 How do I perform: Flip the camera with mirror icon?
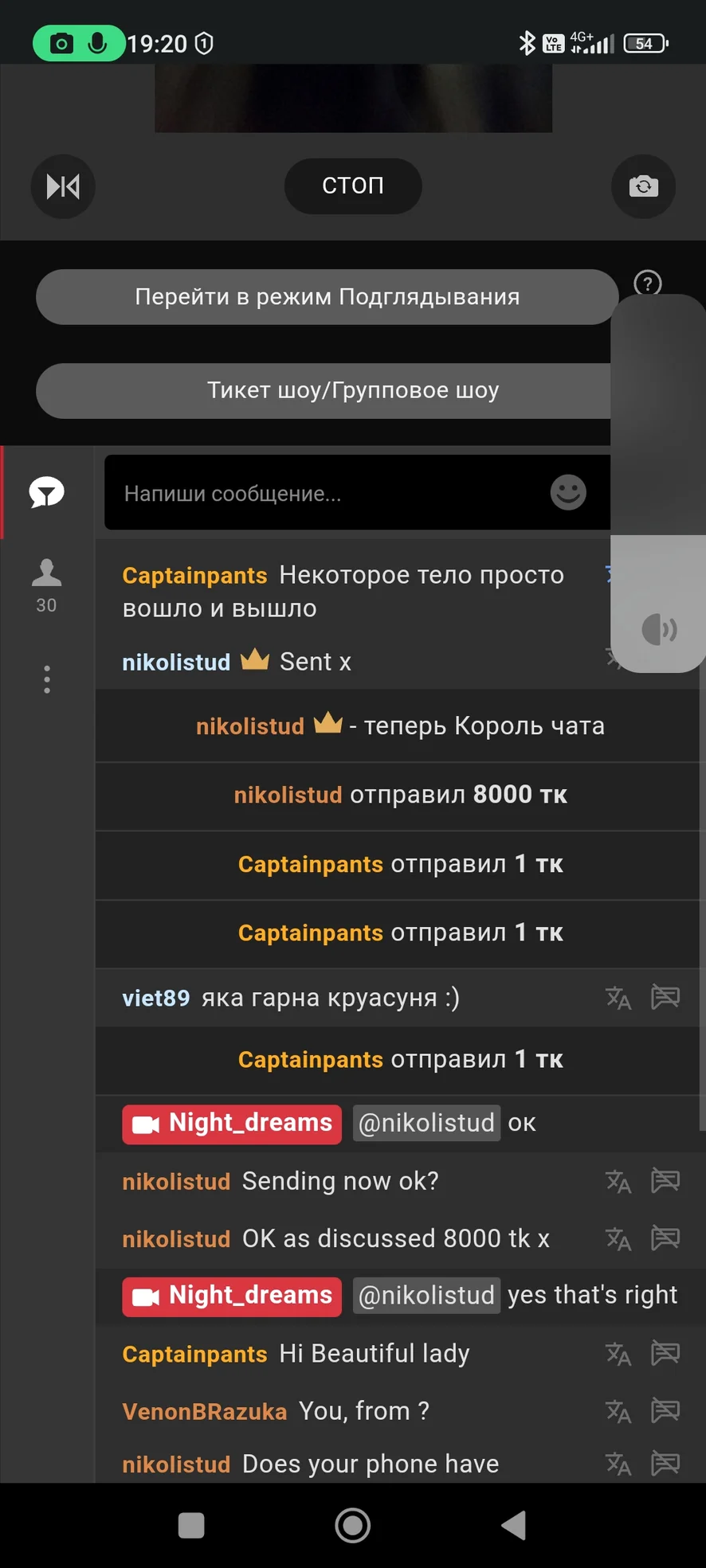63,186
